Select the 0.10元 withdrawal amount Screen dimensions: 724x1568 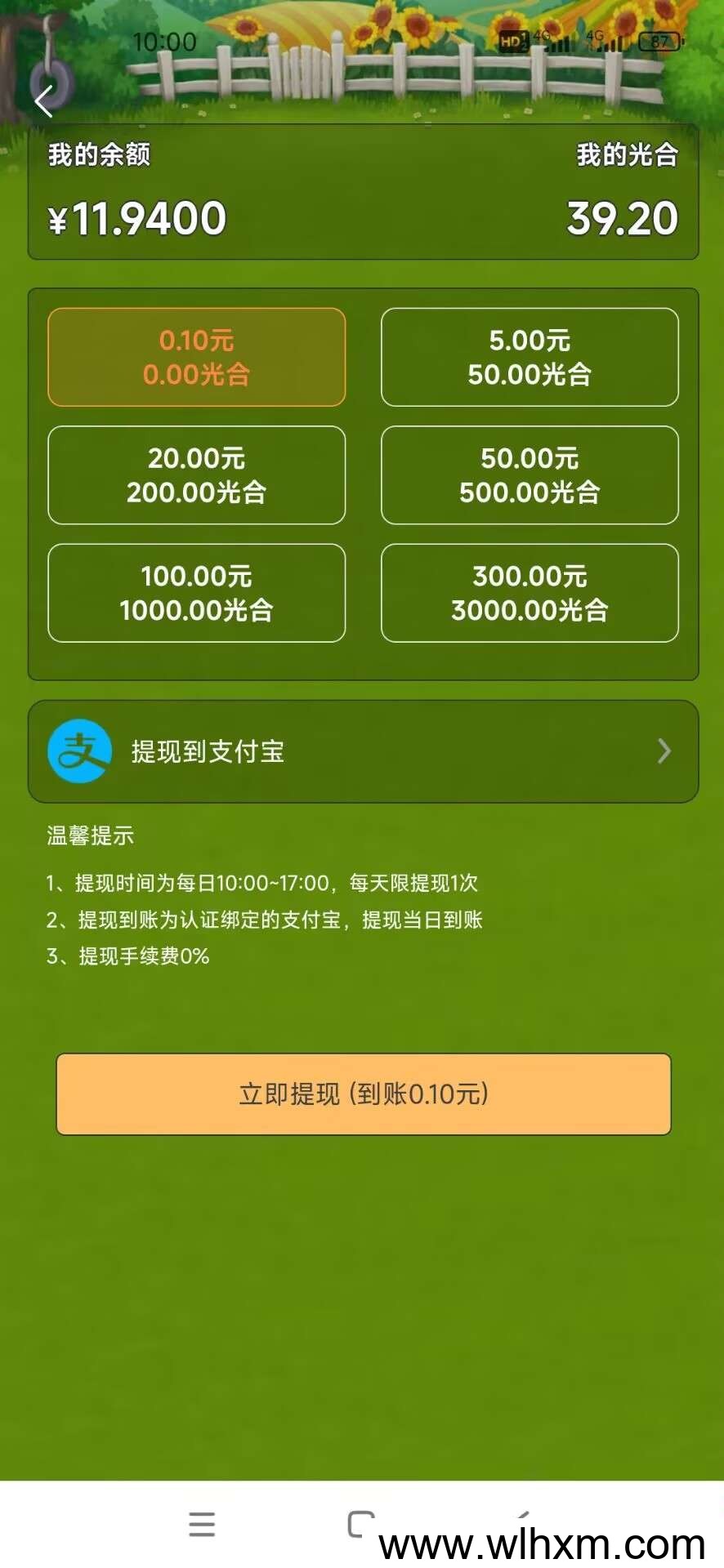196,357
